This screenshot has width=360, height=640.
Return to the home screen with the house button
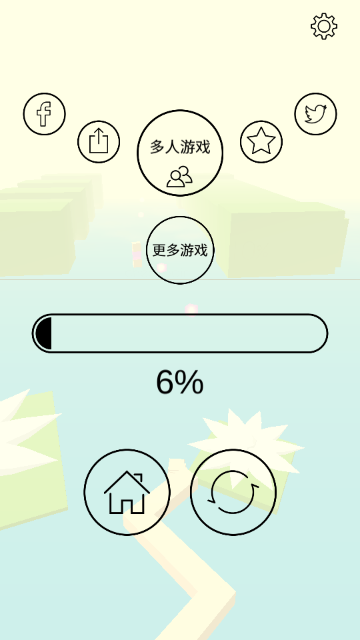[x=127, y=492]
